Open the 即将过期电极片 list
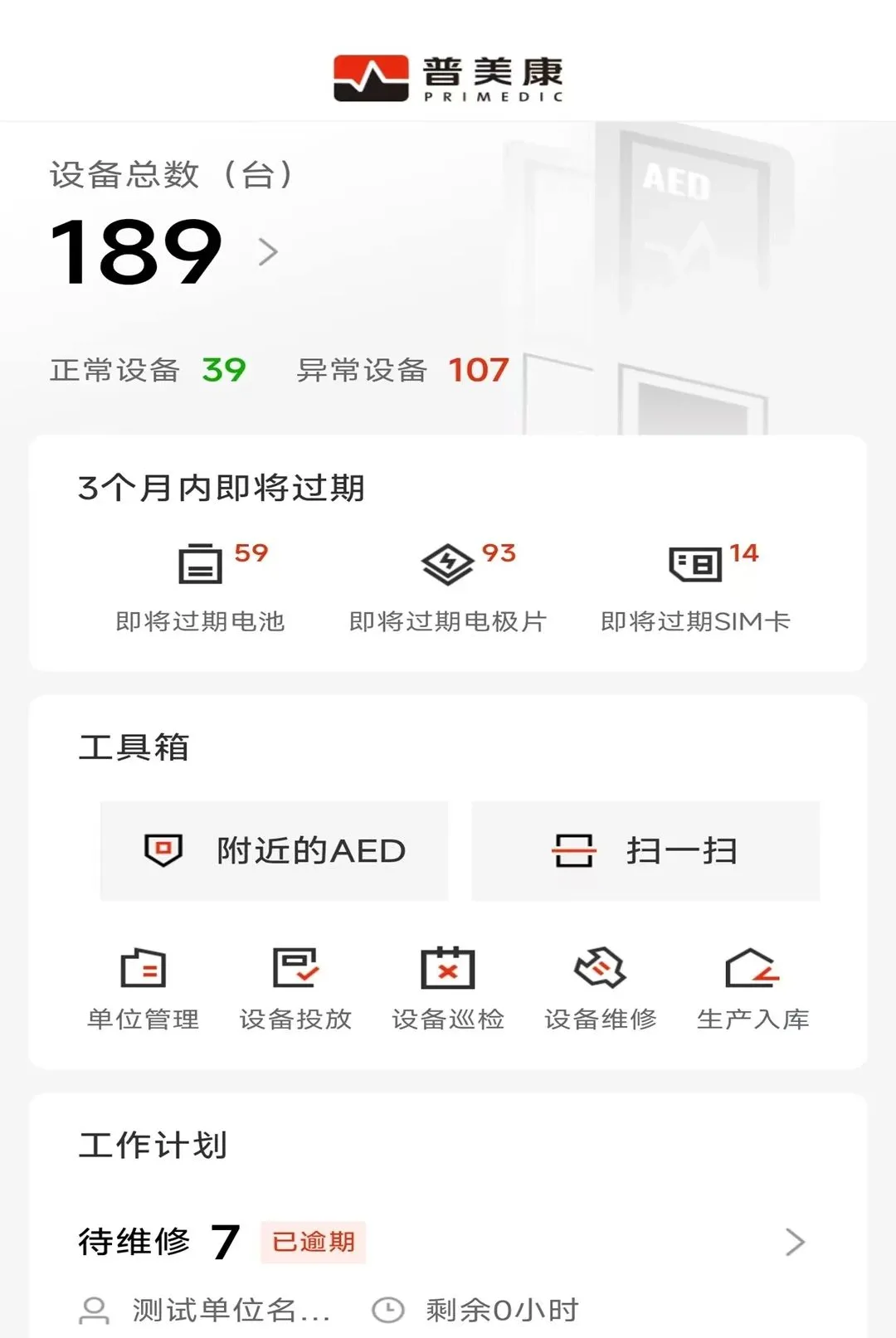The width and height of the screenshot is (896, 1338). (x=448, y=586)
